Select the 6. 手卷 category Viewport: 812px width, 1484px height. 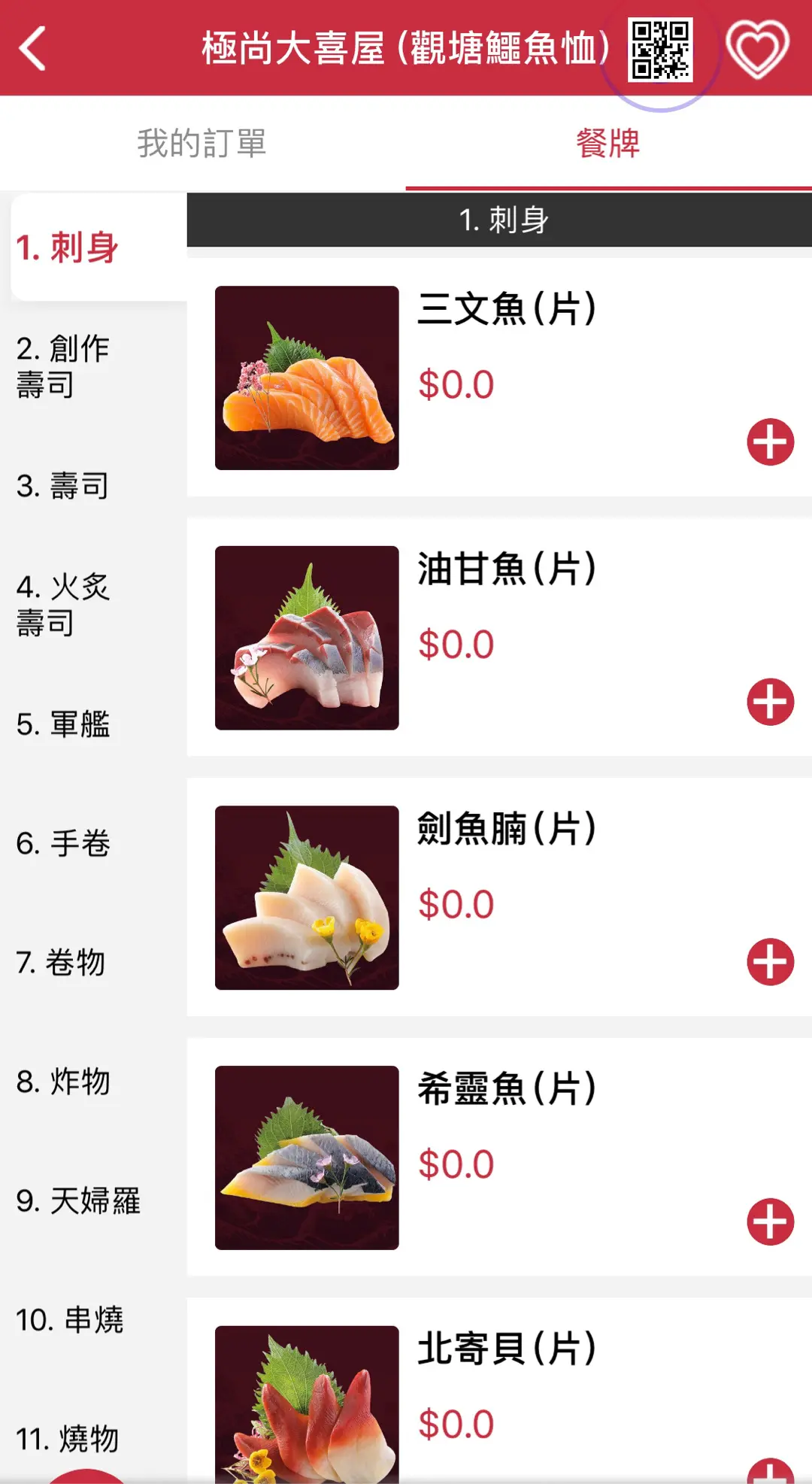tap(63, 843)
